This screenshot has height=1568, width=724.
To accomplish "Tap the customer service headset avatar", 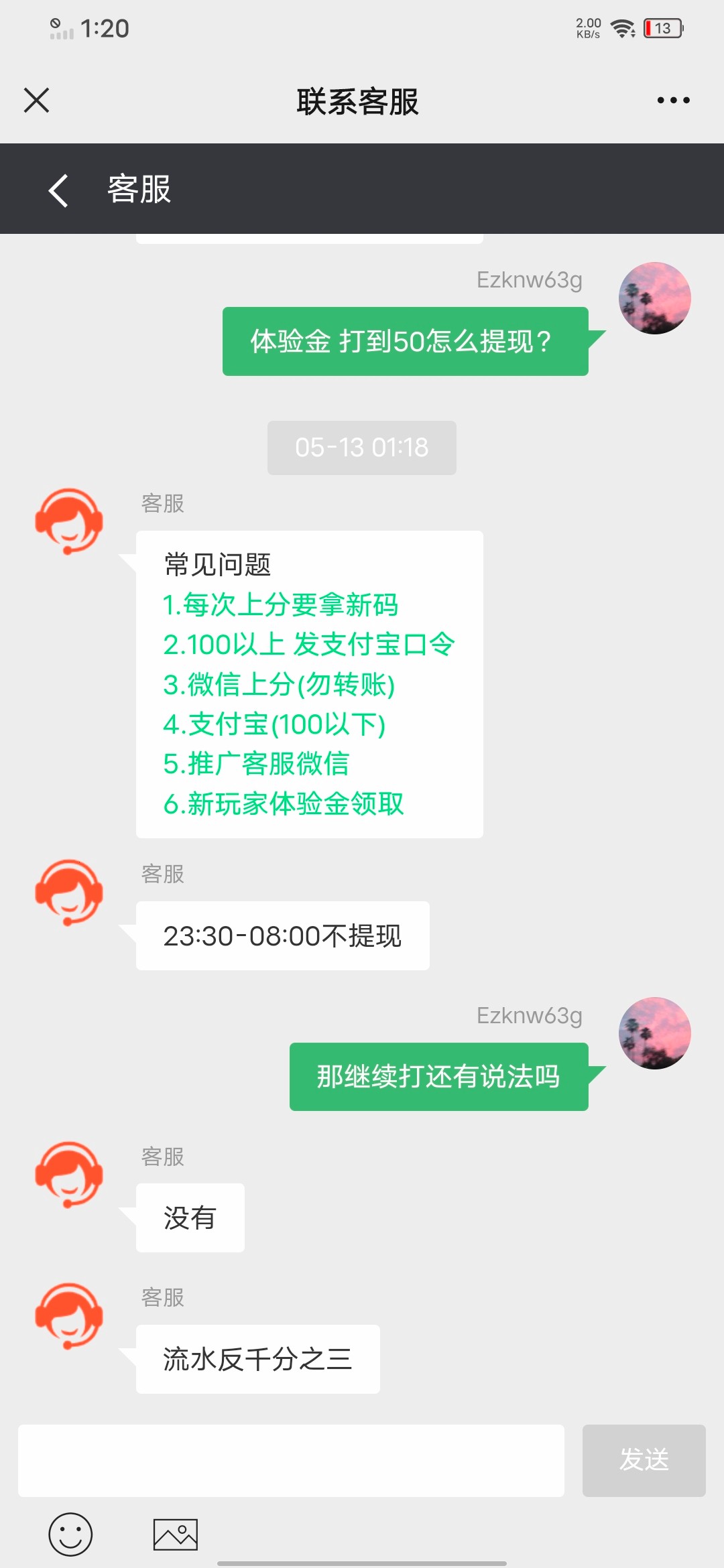I will coord(70,523).
